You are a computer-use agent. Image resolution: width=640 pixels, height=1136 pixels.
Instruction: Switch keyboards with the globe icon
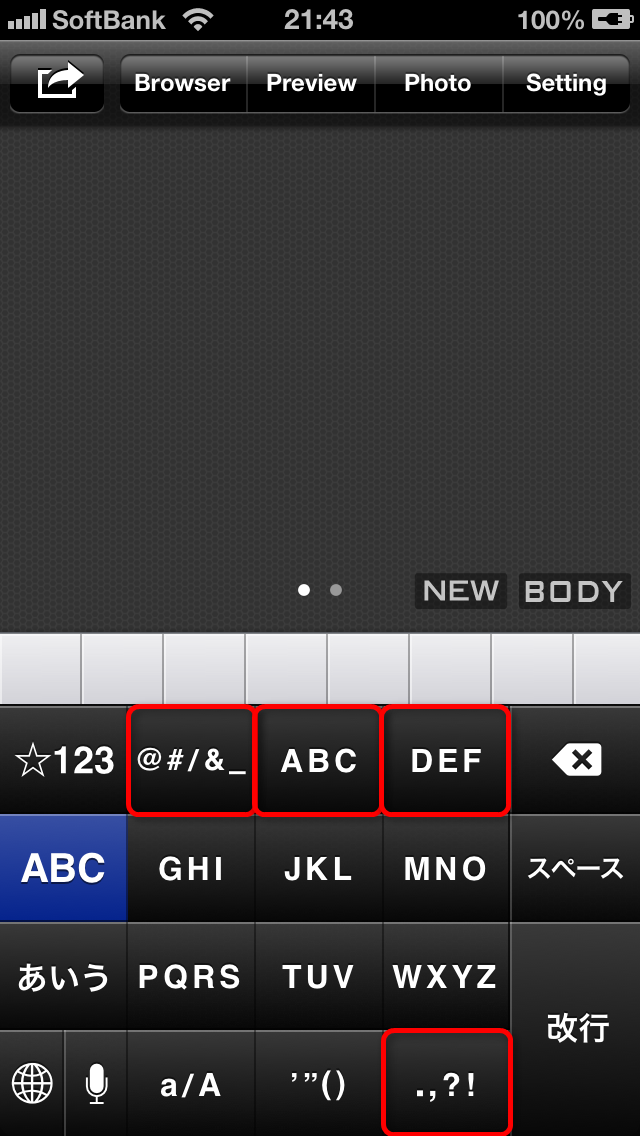pyautogui.click(x=32, y=1084)
